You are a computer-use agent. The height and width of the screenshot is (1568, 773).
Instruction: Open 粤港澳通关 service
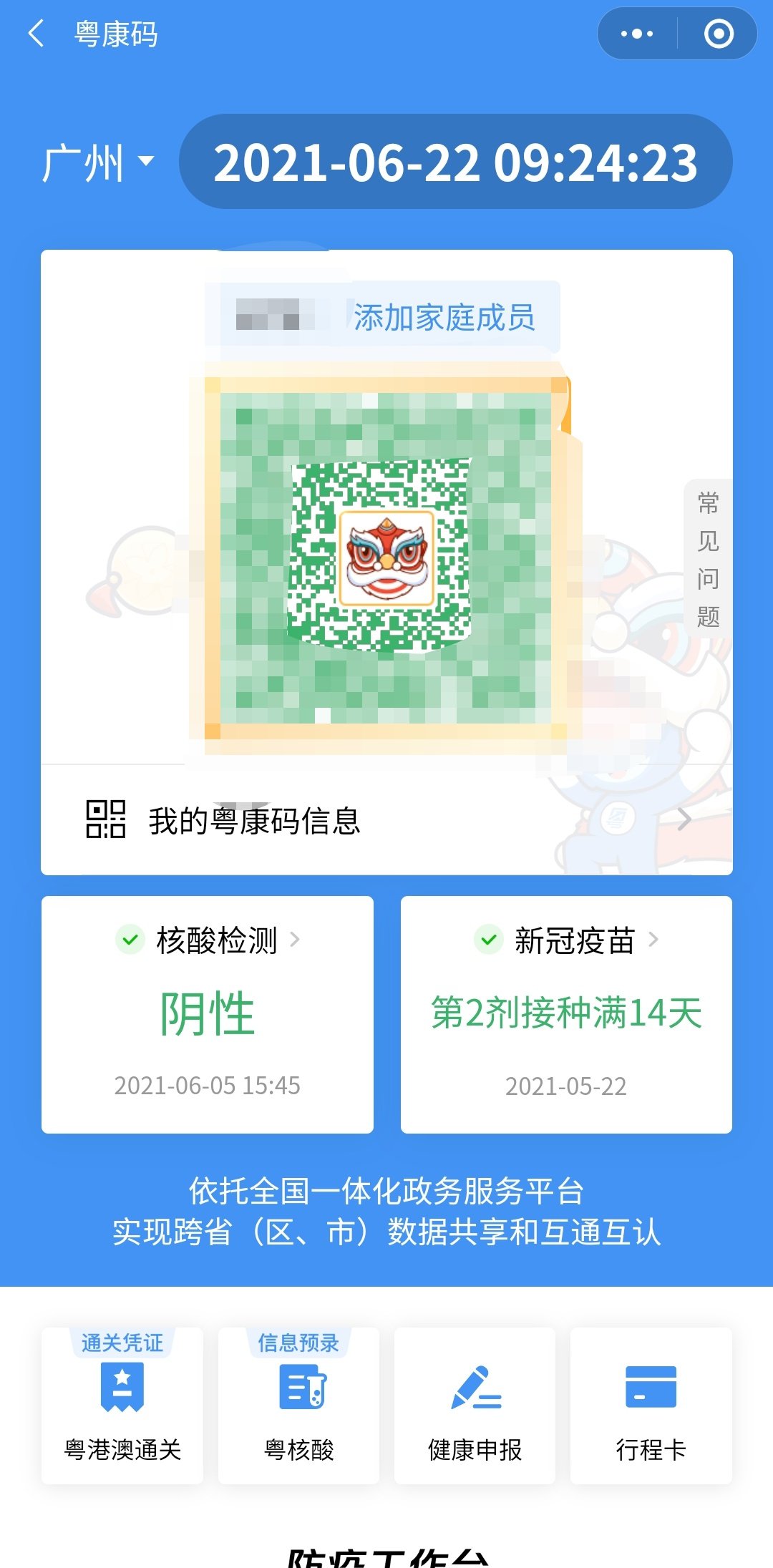[122, 1406]
